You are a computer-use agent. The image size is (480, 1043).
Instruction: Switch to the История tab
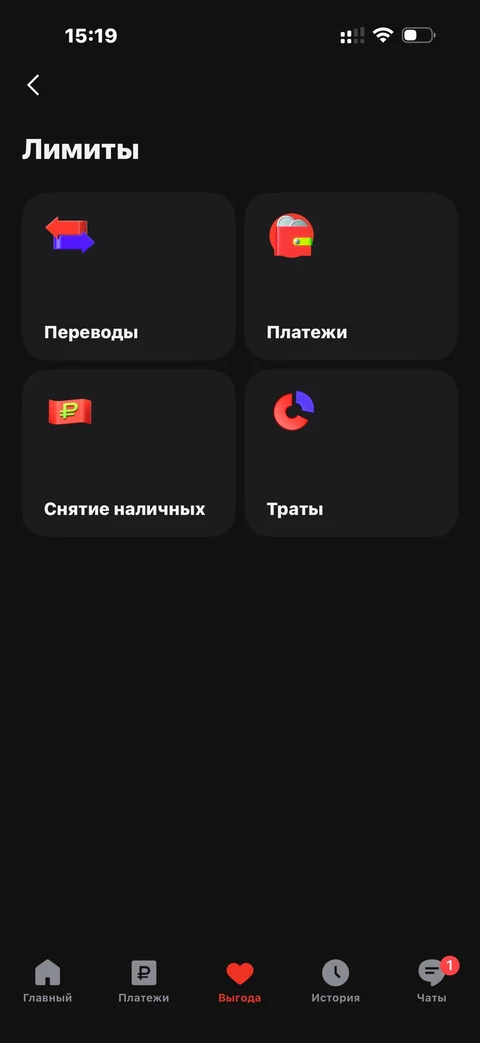click(336, 981)
